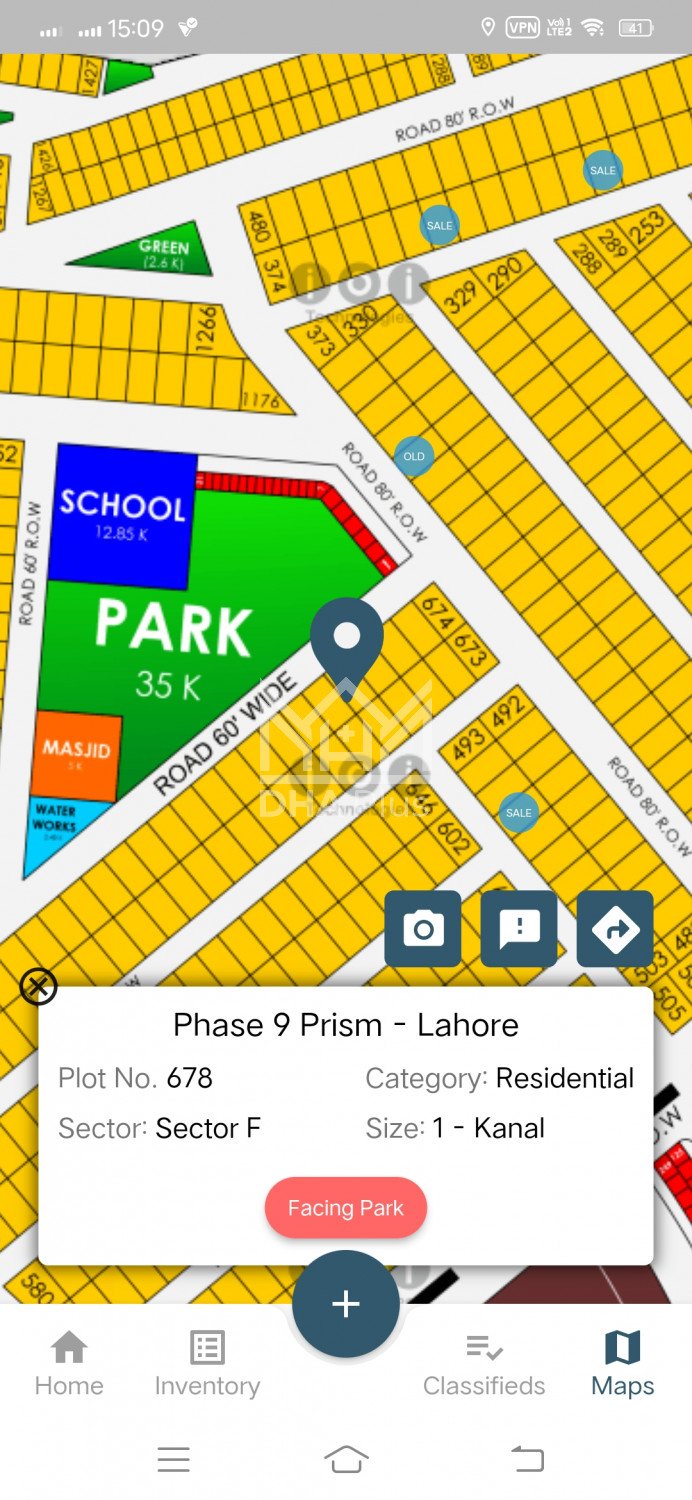Tap the plus floating action button
The width and height of the screenshot is (692, 1500).
346,1304
